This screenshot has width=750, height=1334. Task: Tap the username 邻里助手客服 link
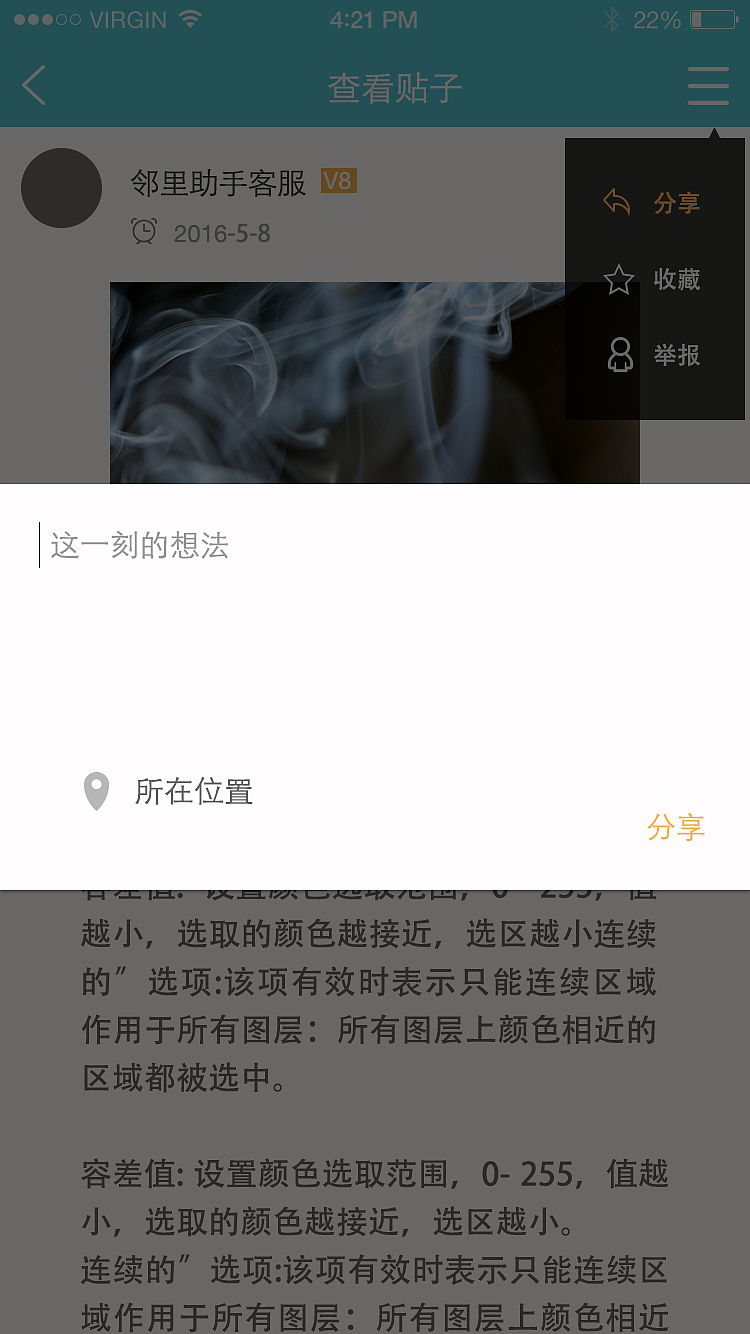(x=216, y=183)
